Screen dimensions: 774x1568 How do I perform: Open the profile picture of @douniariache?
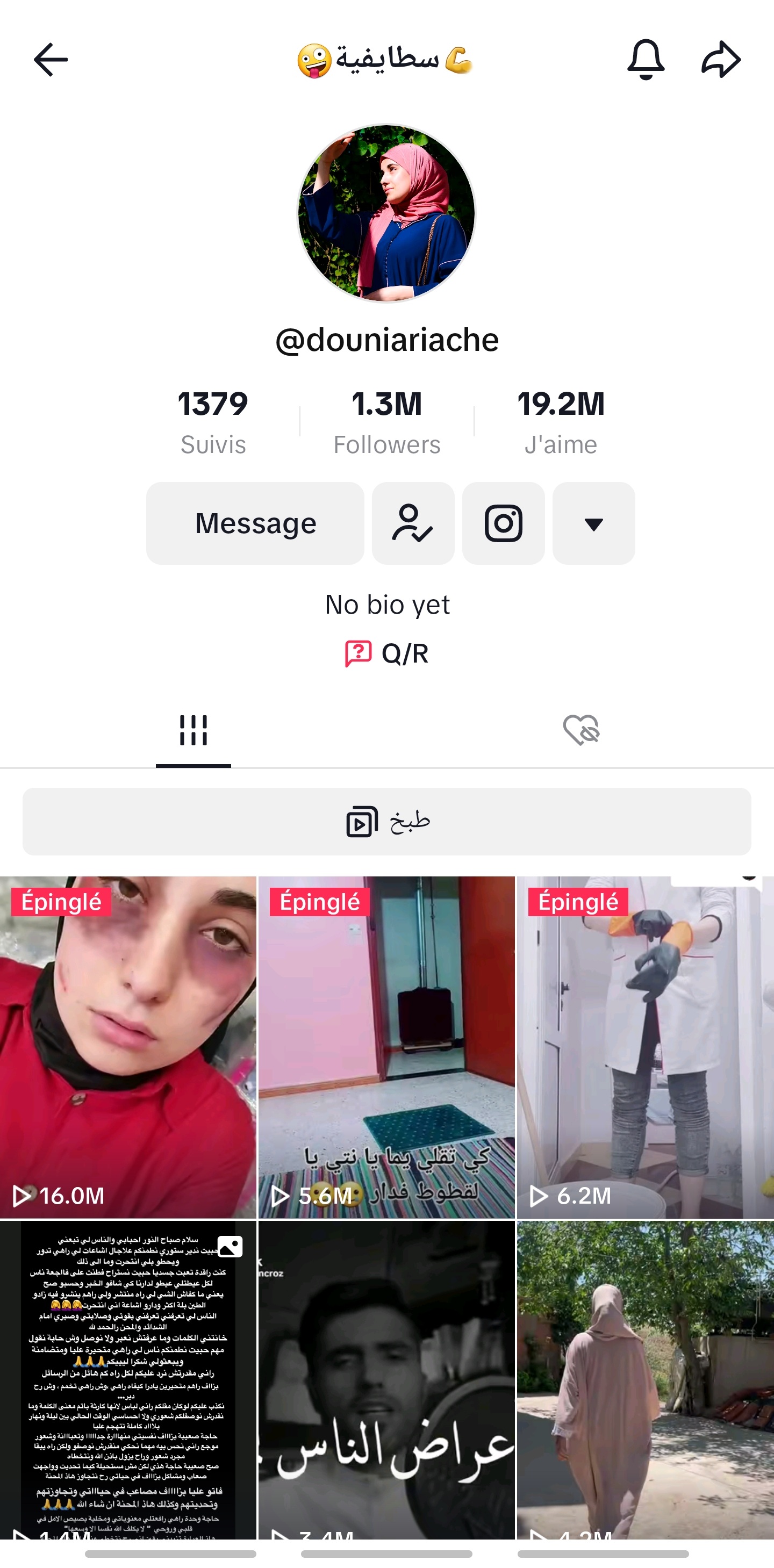pos(386,213)
